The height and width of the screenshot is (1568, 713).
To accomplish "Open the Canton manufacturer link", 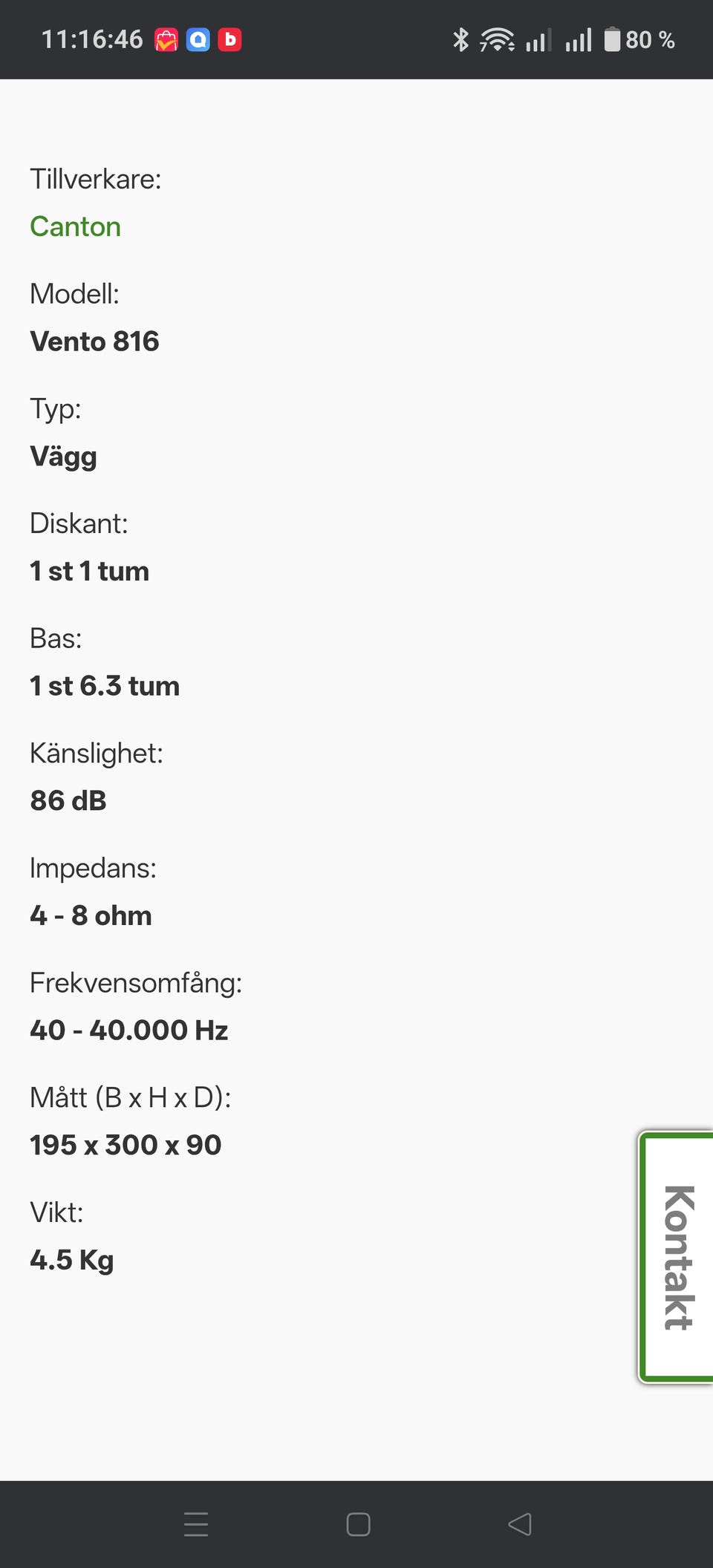I will click(75, 226).
